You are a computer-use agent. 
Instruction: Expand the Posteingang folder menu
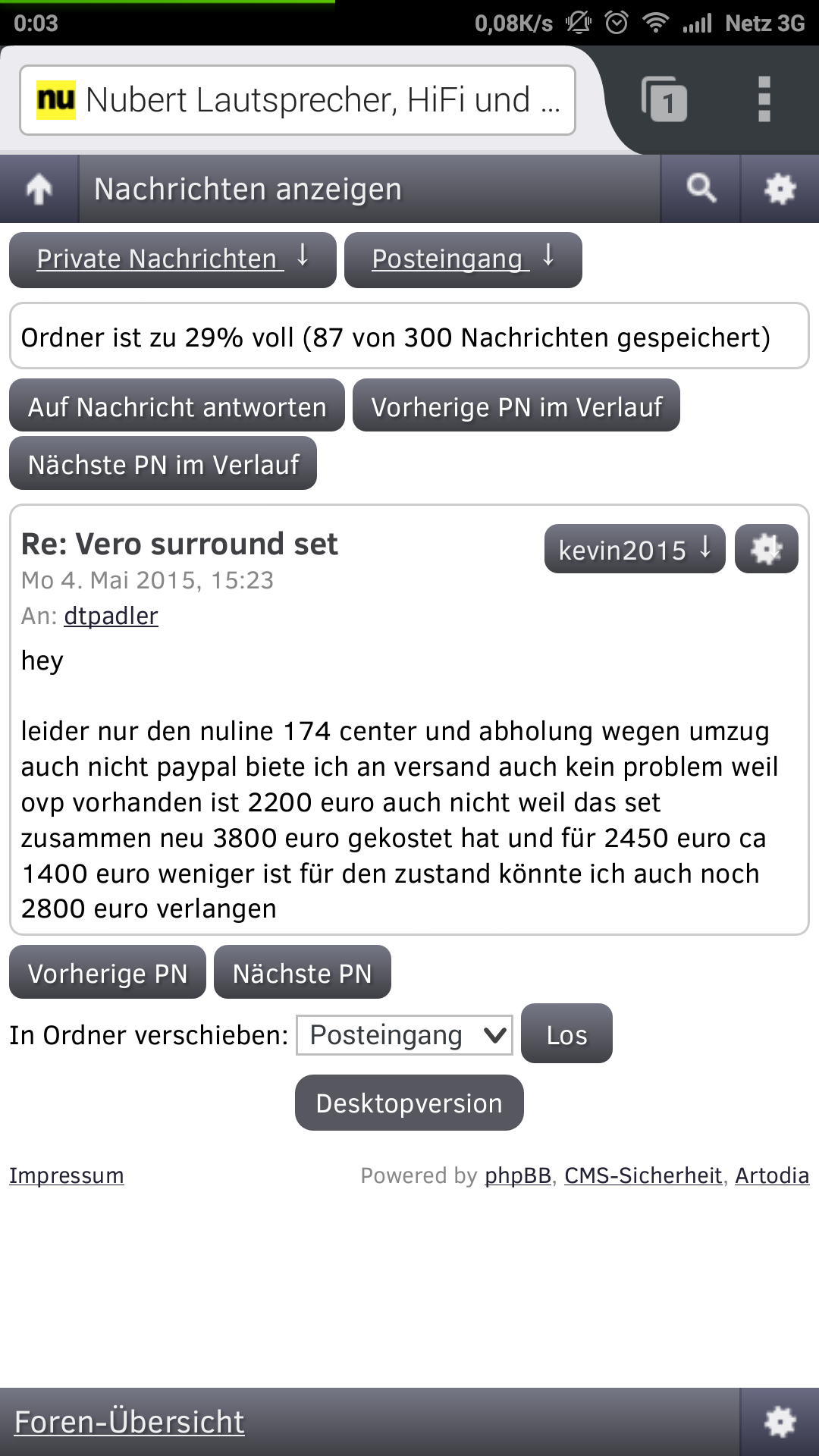pos(463,259)
